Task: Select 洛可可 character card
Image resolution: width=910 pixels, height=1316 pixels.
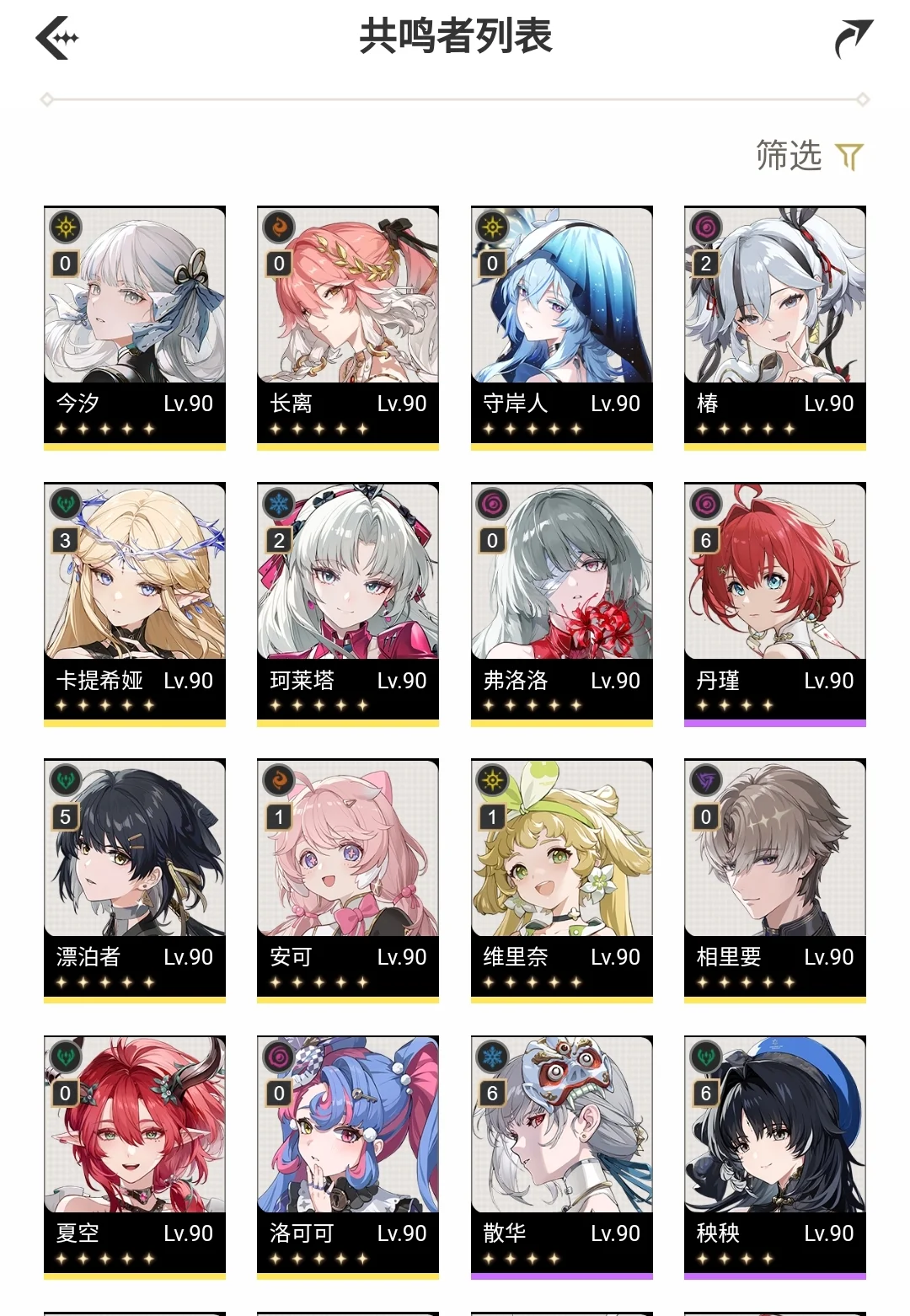Action: point(348,1153)
